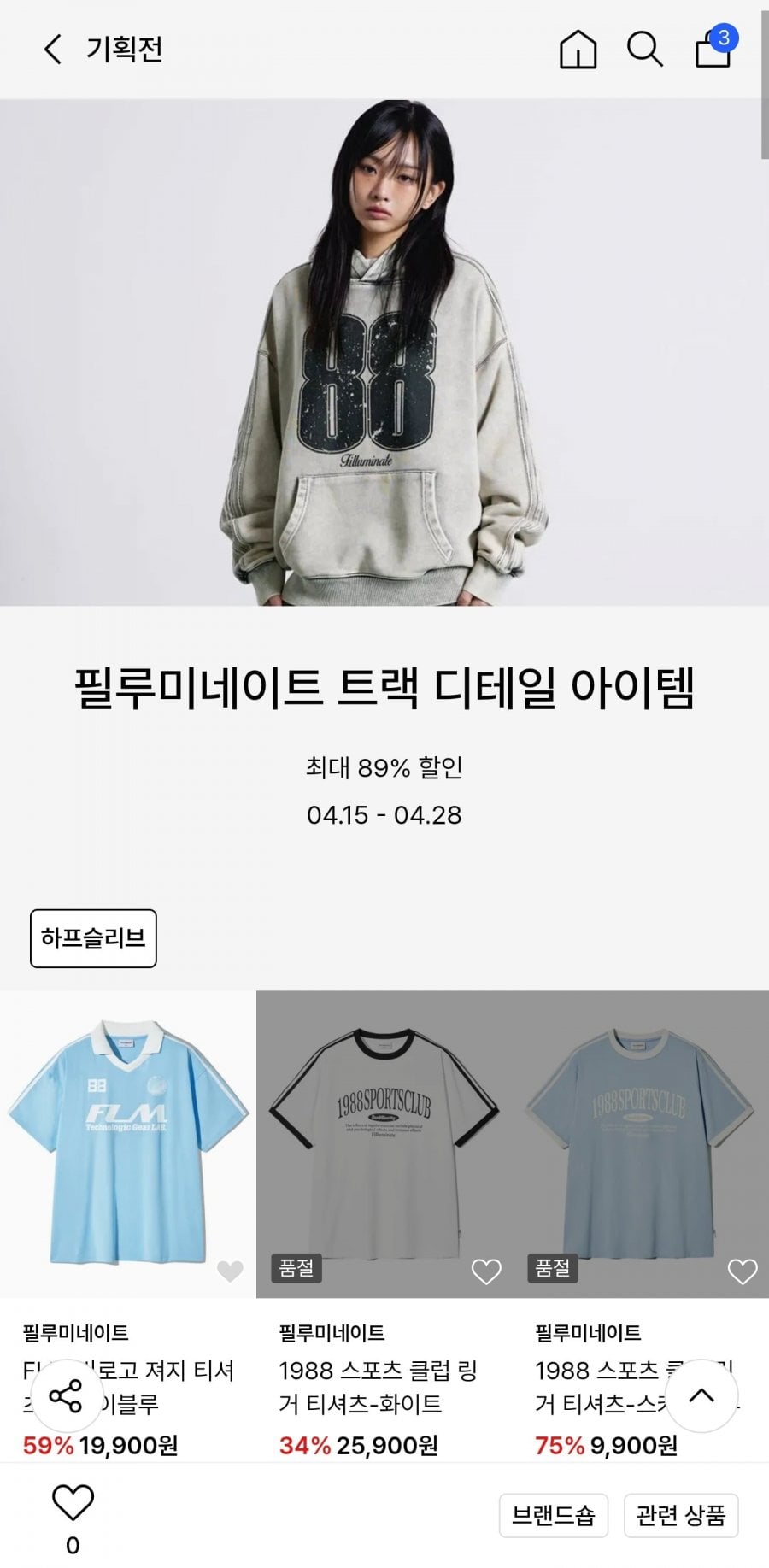The image size is (769, 1568).
Task: Select the 하프슬리브 chip
Action: tap(93, 938)
